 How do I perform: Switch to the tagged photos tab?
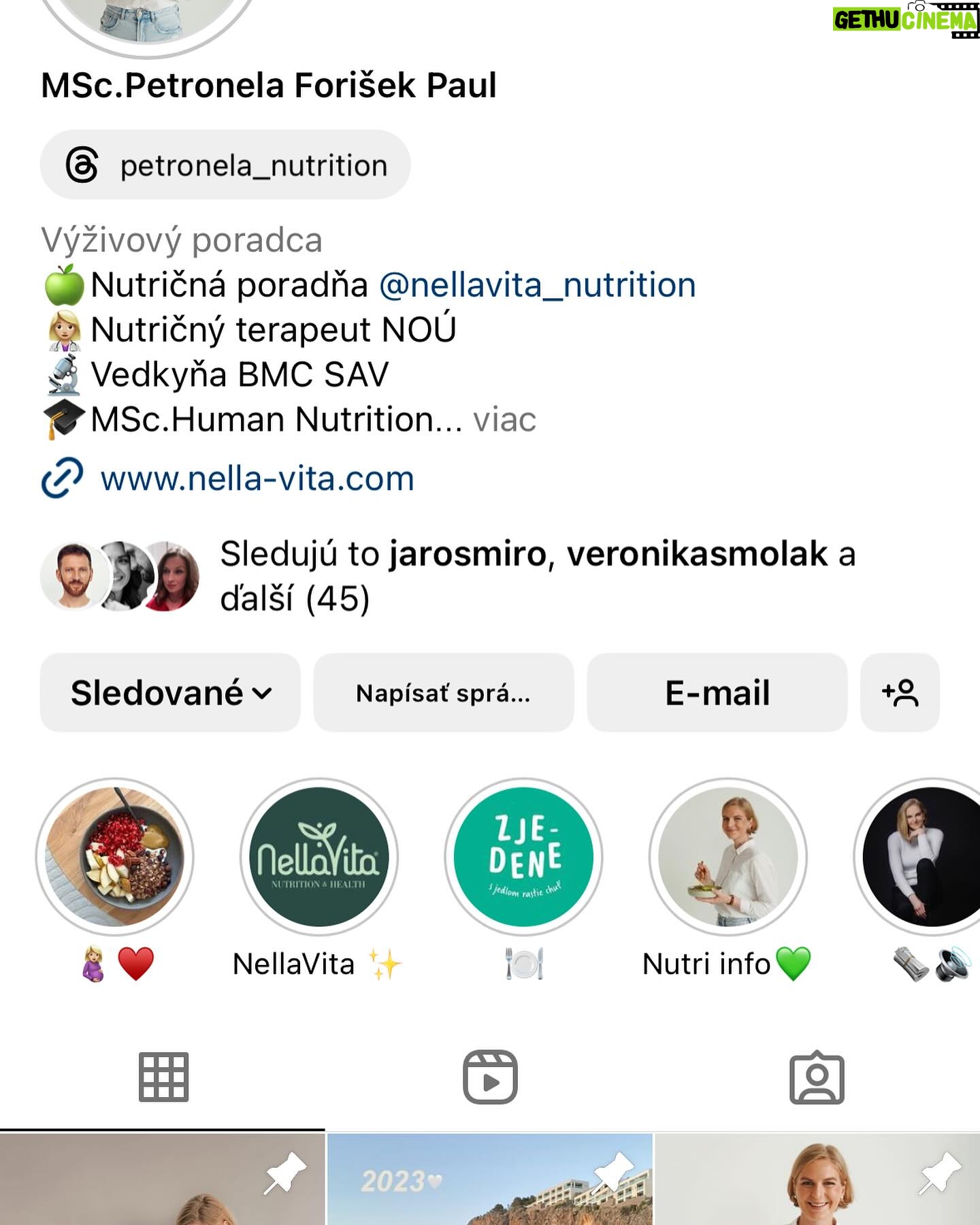[817, 1077]
